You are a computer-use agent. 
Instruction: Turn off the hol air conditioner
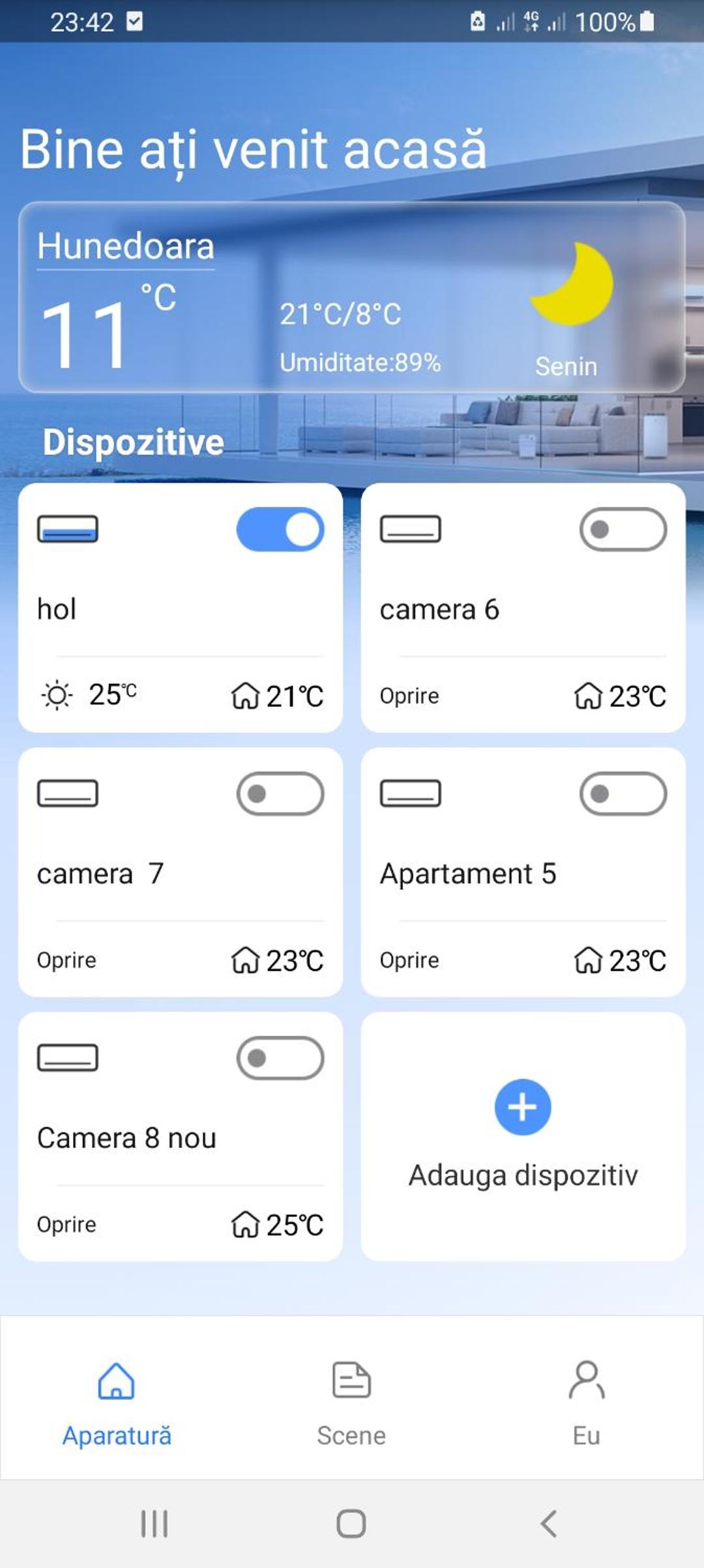(x=280, y=530)
